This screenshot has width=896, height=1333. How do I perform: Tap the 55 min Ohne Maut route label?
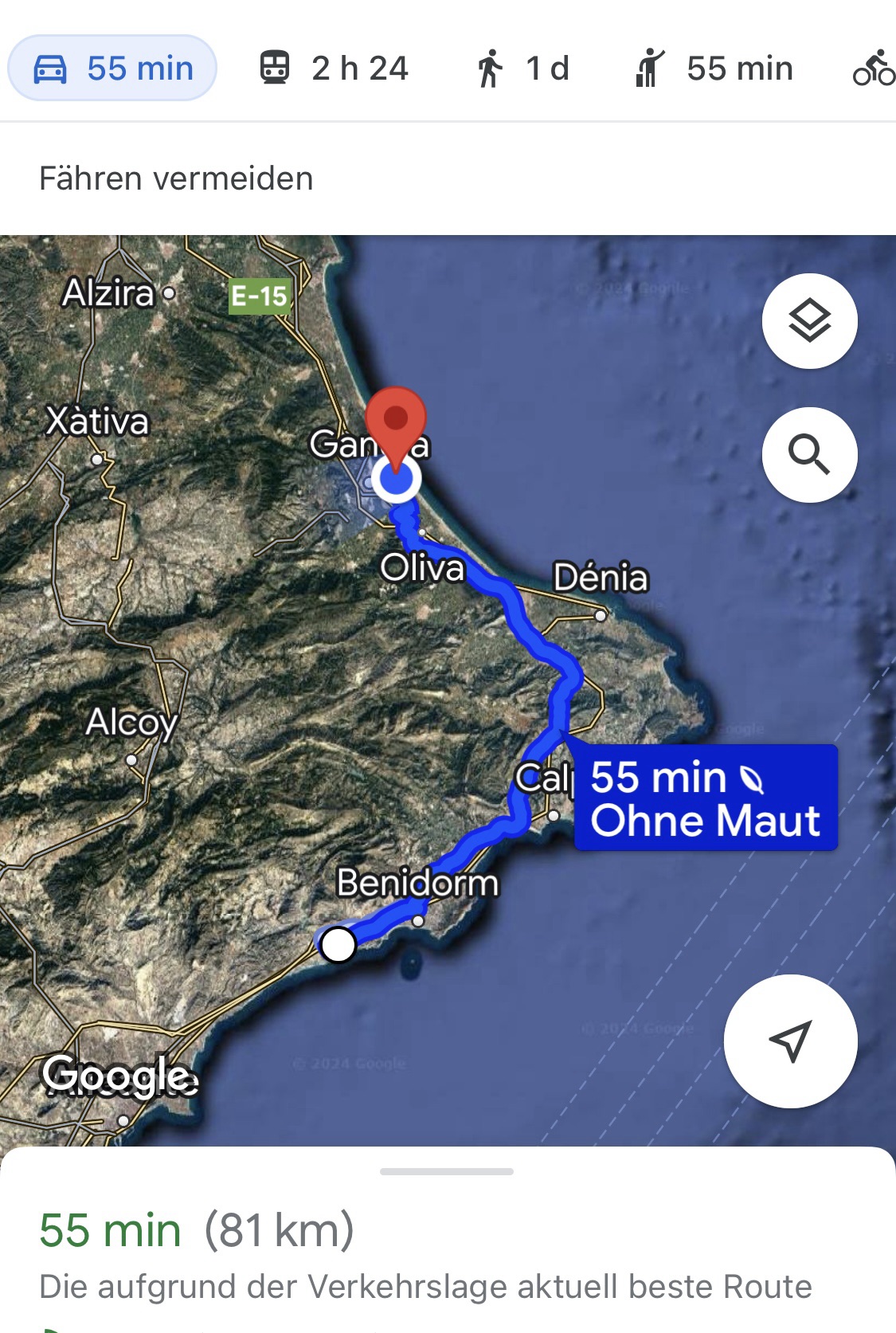tap(706, 798)
